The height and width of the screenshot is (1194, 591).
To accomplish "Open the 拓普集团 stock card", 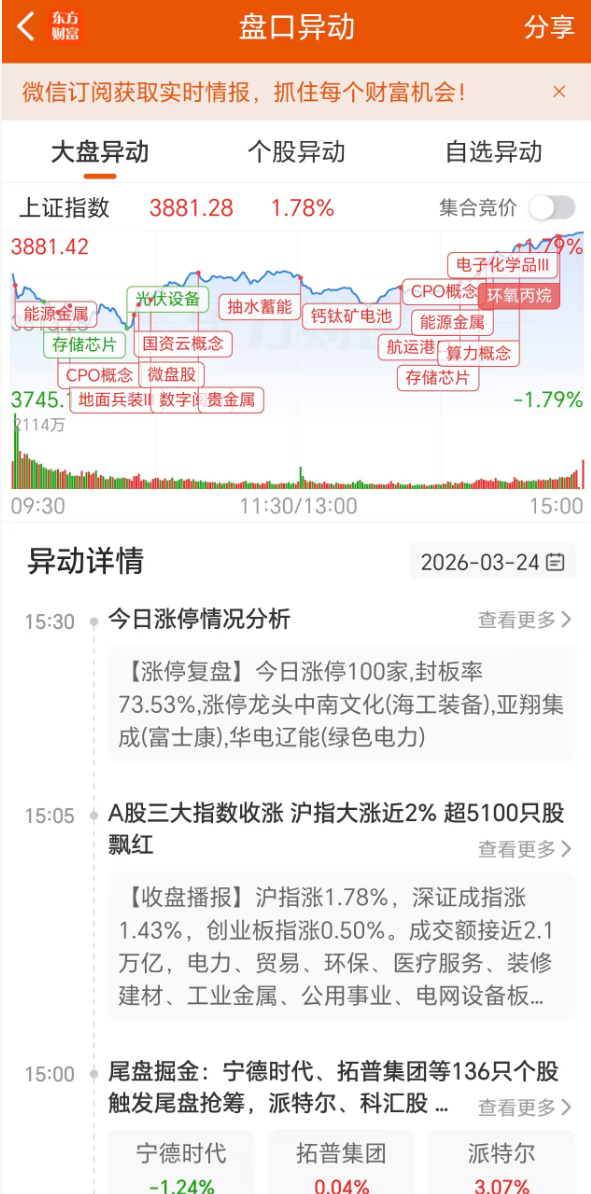I will click(342, 1162).
